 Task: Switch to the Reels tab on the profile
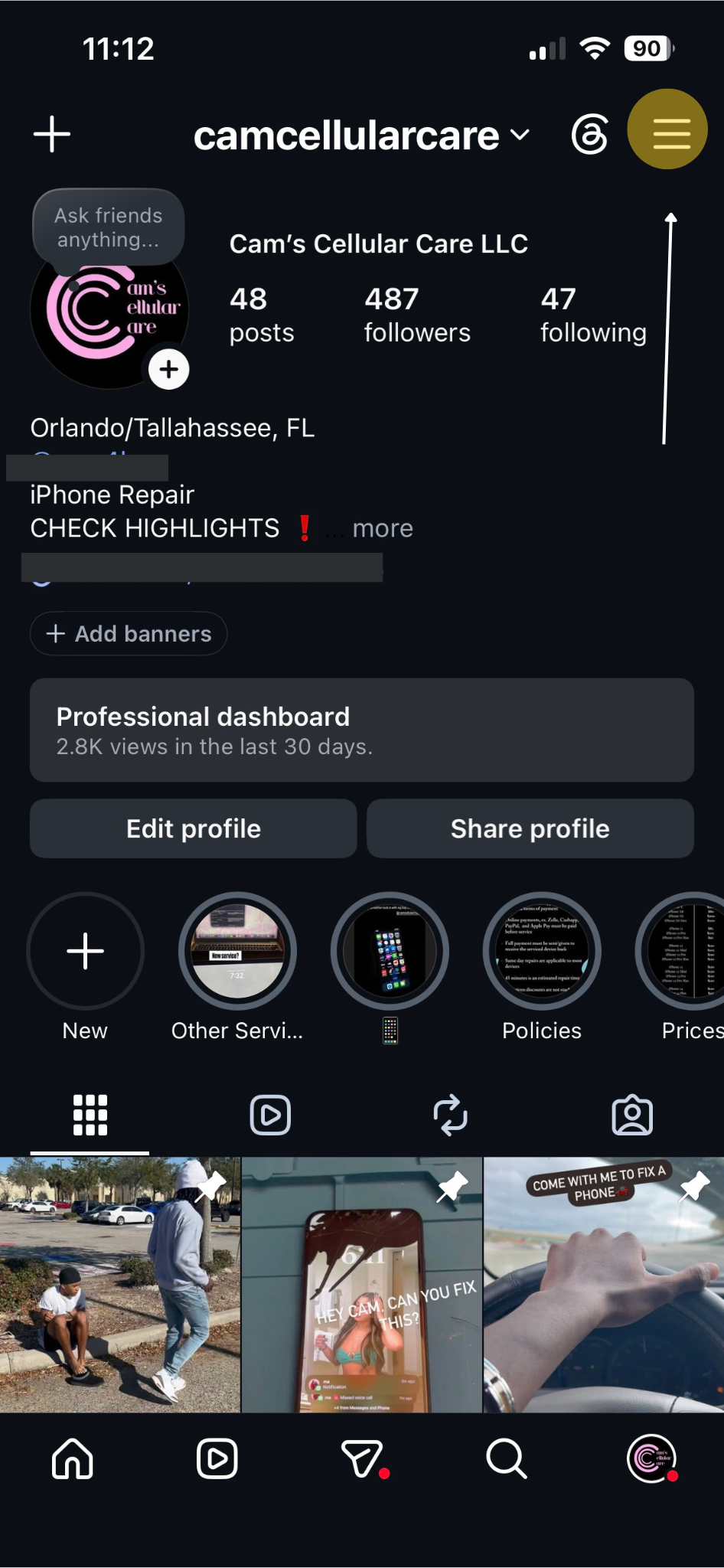[x=270, y=1115]
